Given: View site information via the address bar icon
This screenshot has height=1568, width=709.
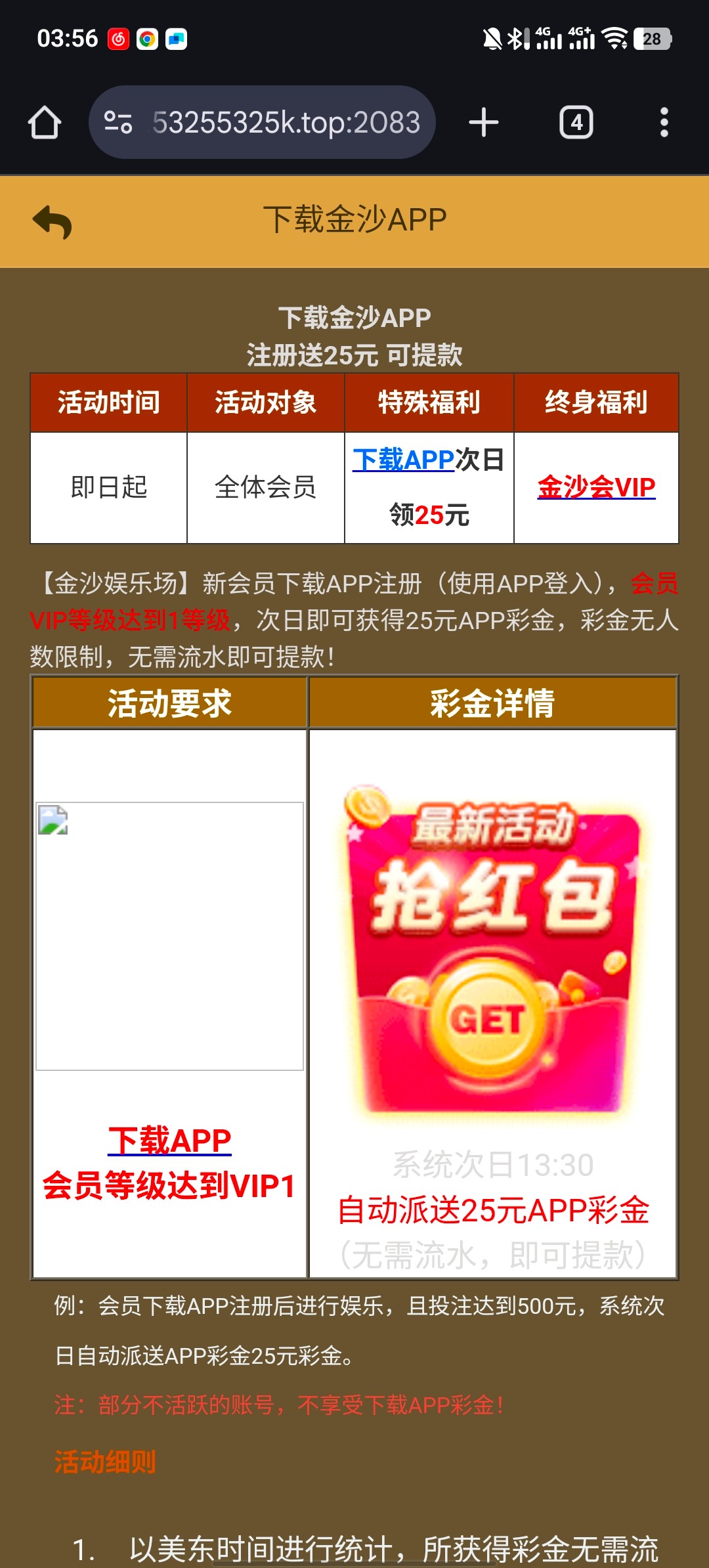Looking at the screenshot, I should click(x=118, y=123).
